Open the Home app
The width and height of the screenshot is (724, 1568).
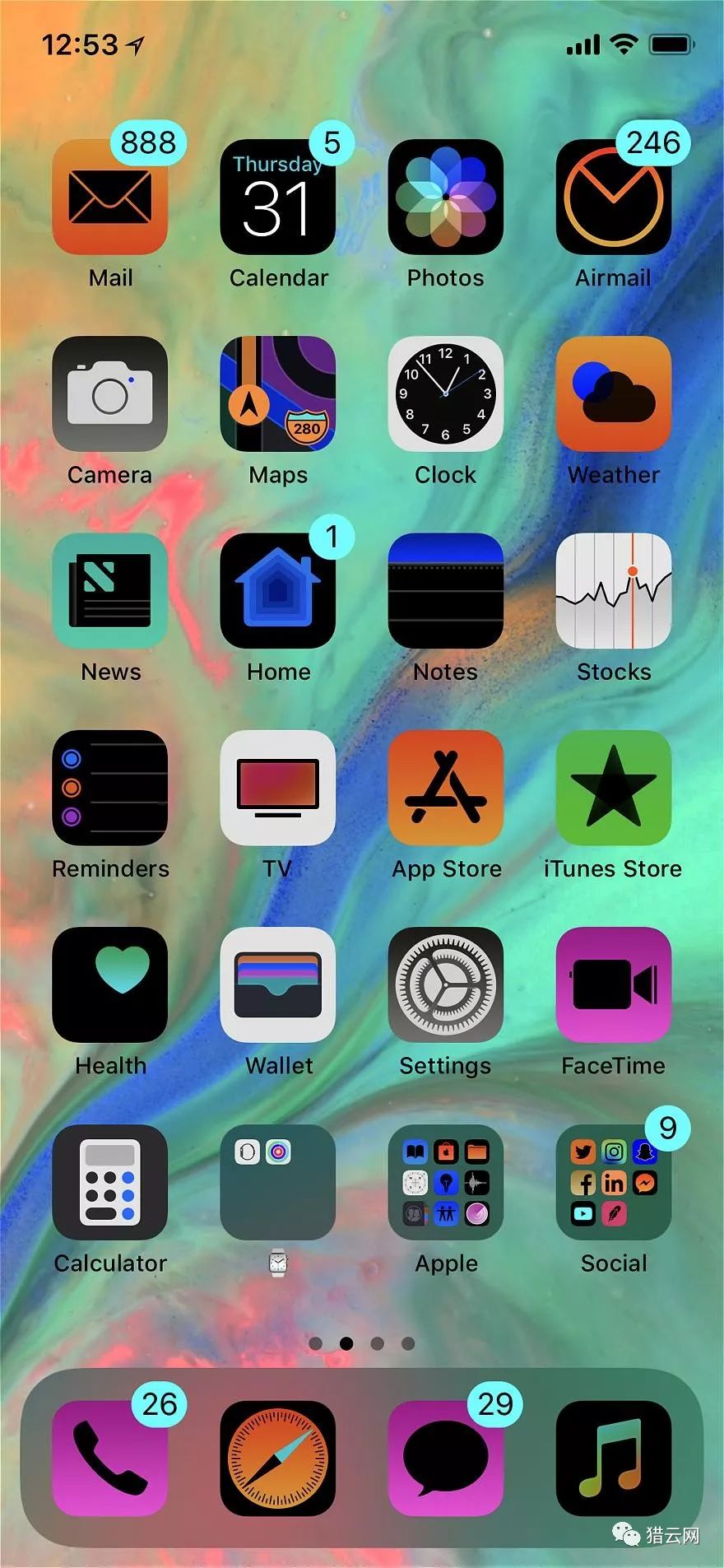point(278,591)
